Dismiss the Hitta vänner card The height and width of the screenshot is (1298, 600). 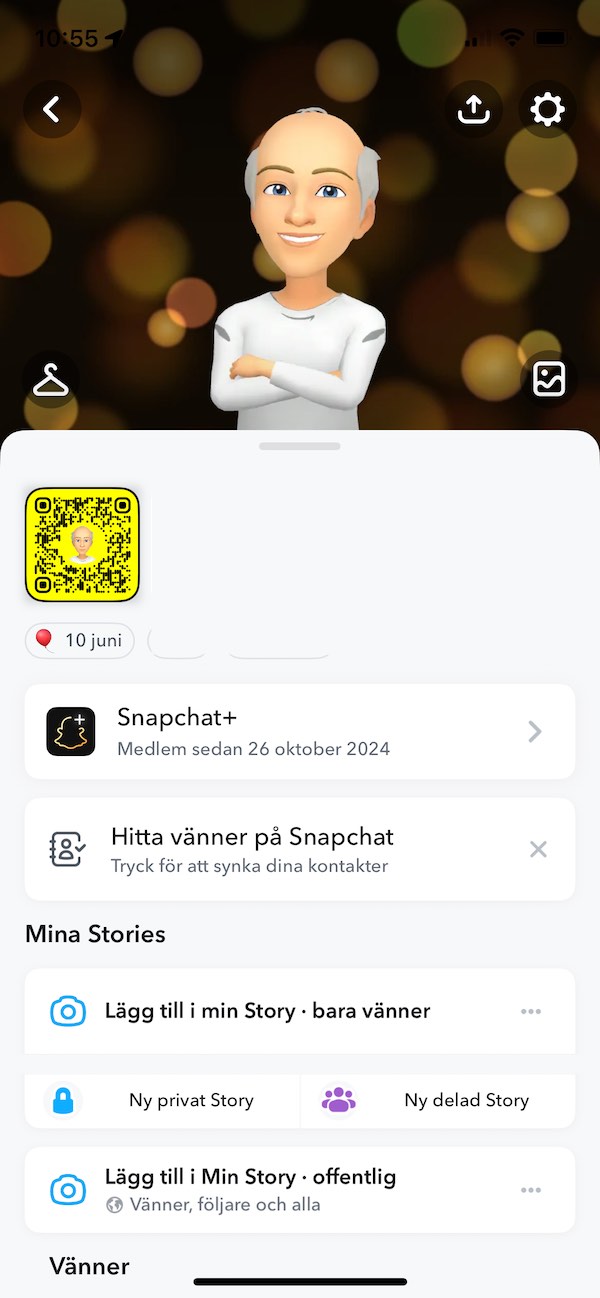(x=538, y=849)
